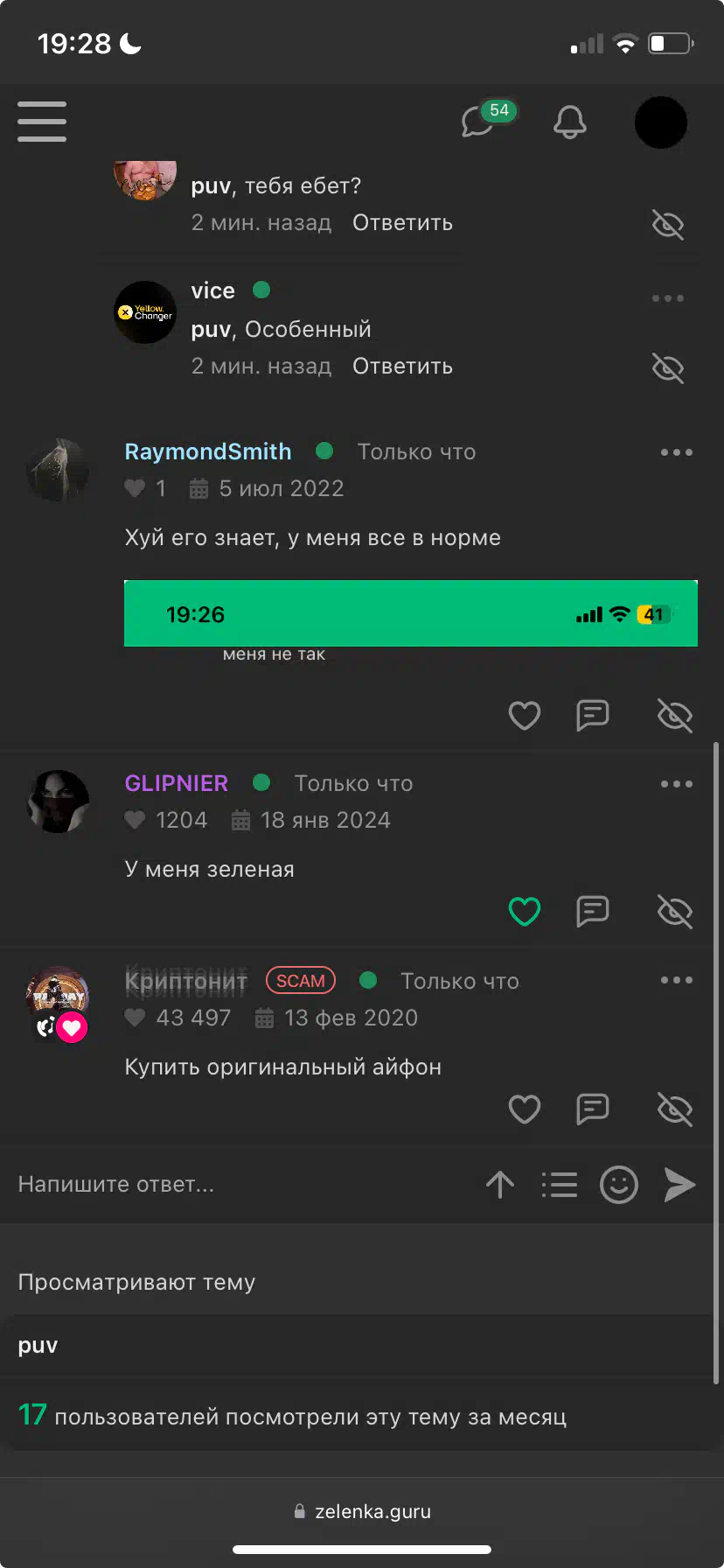Open the notifications bell
Image resolution: width=724 pixels, height=1568 pixels.
[569, 122]
